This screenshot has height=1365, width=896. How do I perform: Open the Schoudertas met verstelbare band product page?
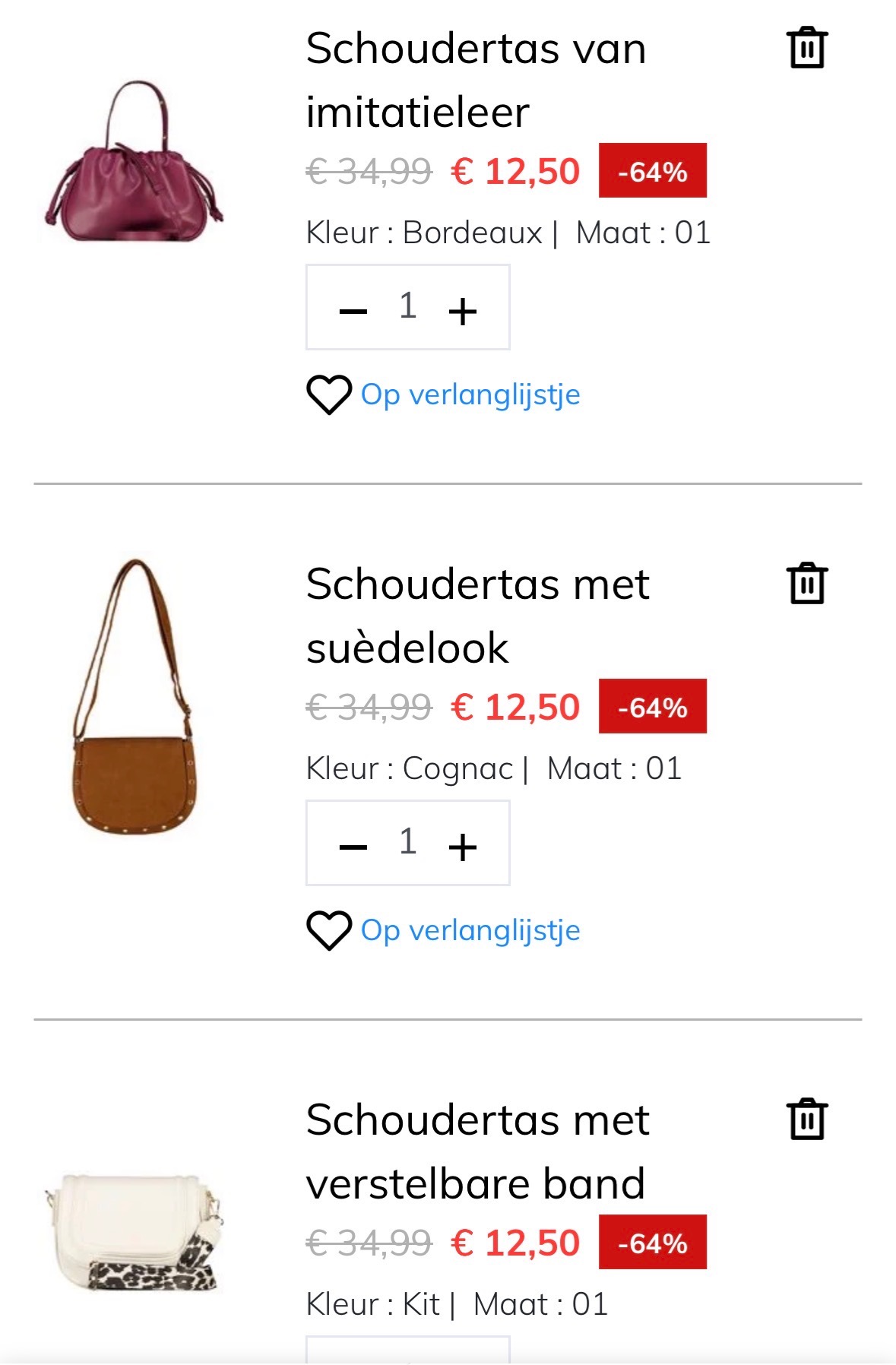(x=474, y=1151)
